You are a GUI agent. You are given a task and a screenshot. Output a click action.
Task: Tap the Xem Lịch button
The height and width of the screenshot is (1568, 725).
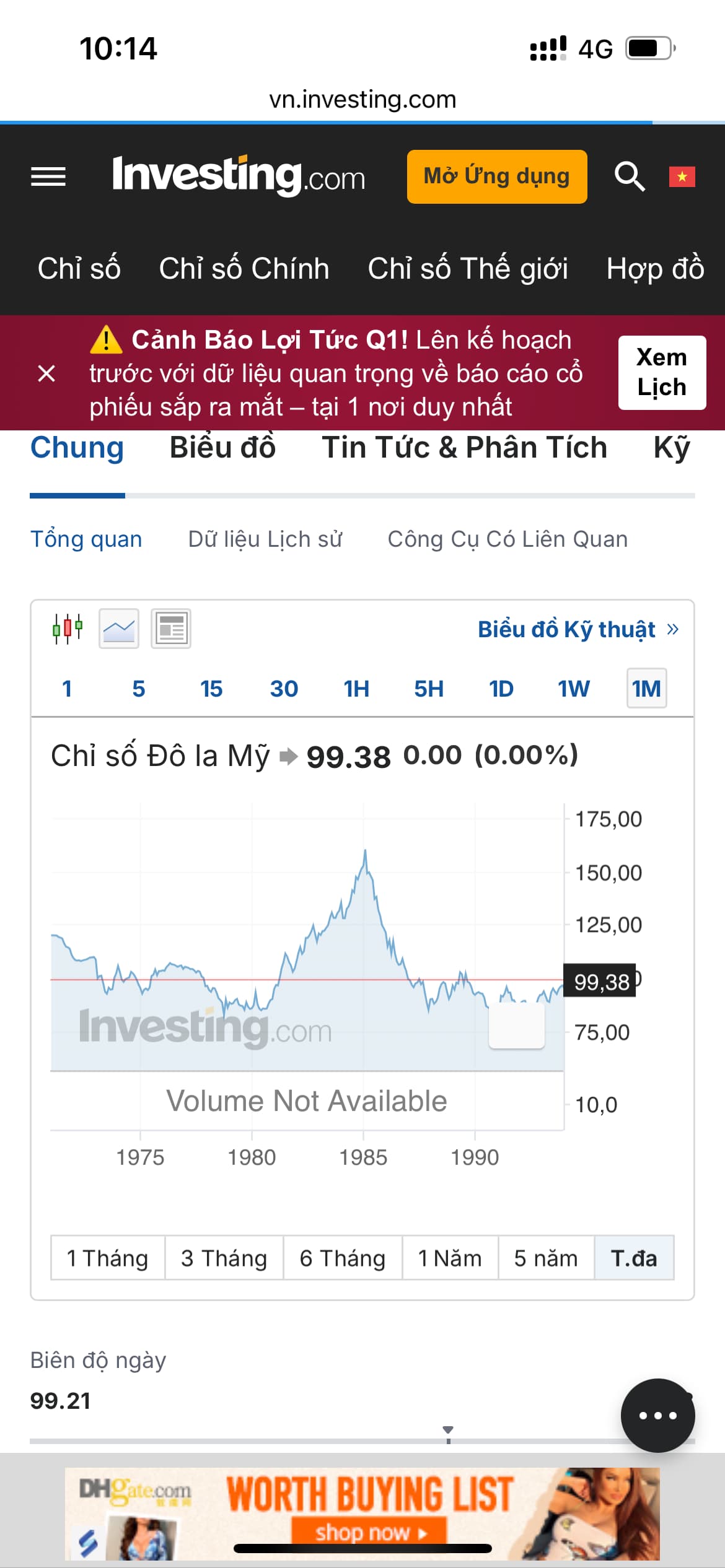pos(661,373)
